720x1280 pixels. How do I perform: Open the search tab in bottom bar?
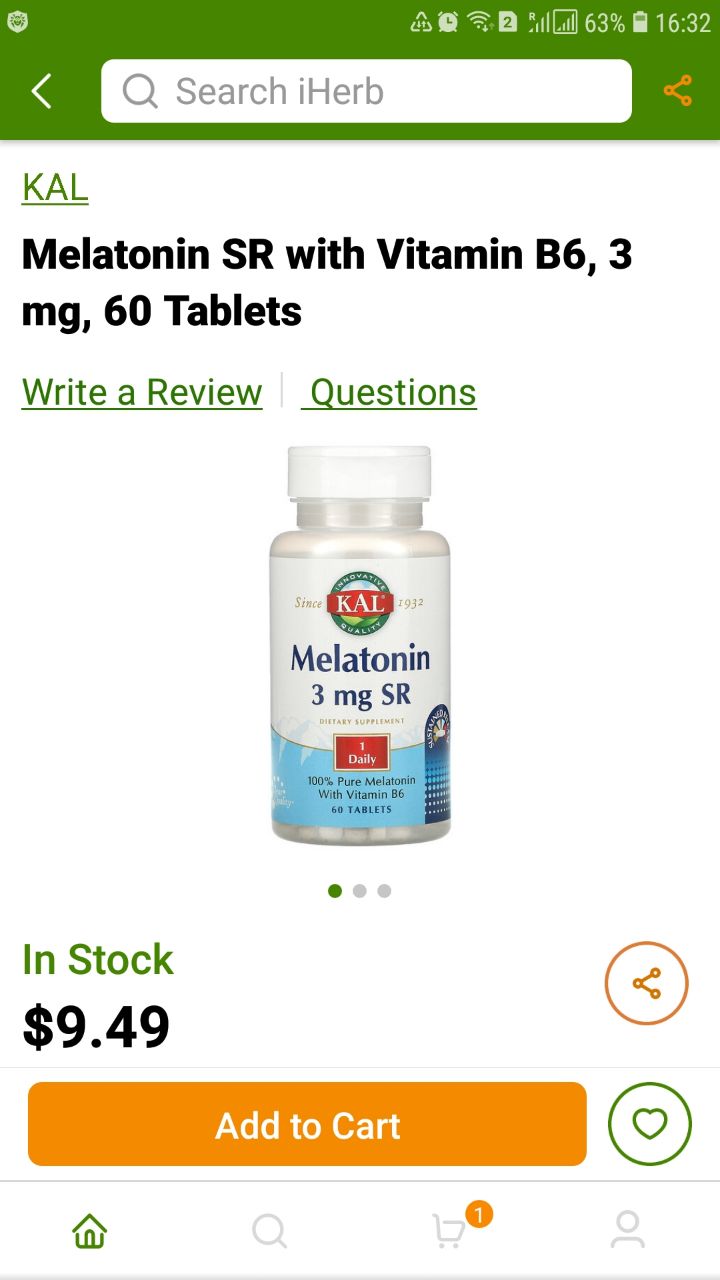point(269,1230)
